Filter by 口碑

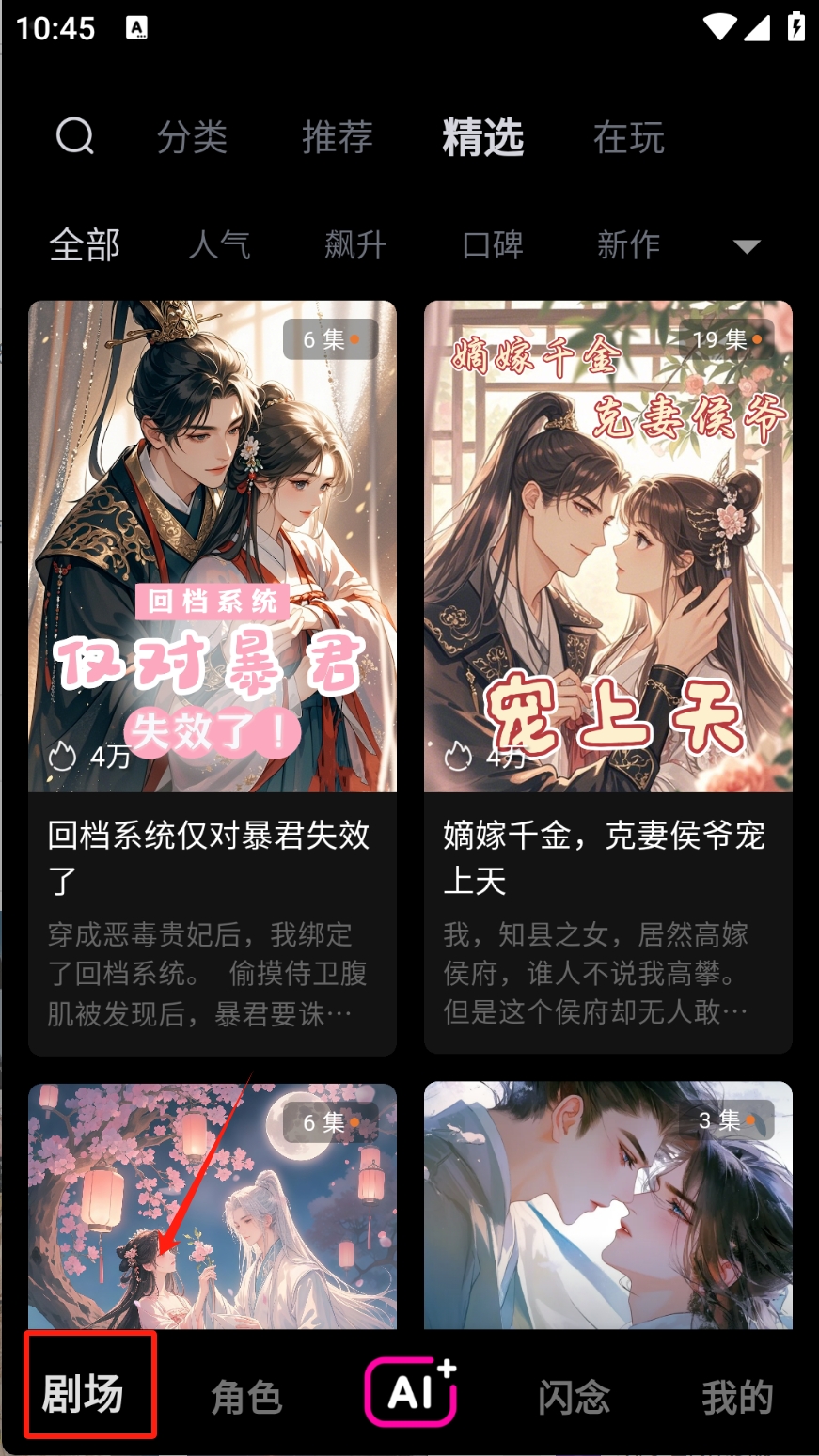[x=493, y=246]
